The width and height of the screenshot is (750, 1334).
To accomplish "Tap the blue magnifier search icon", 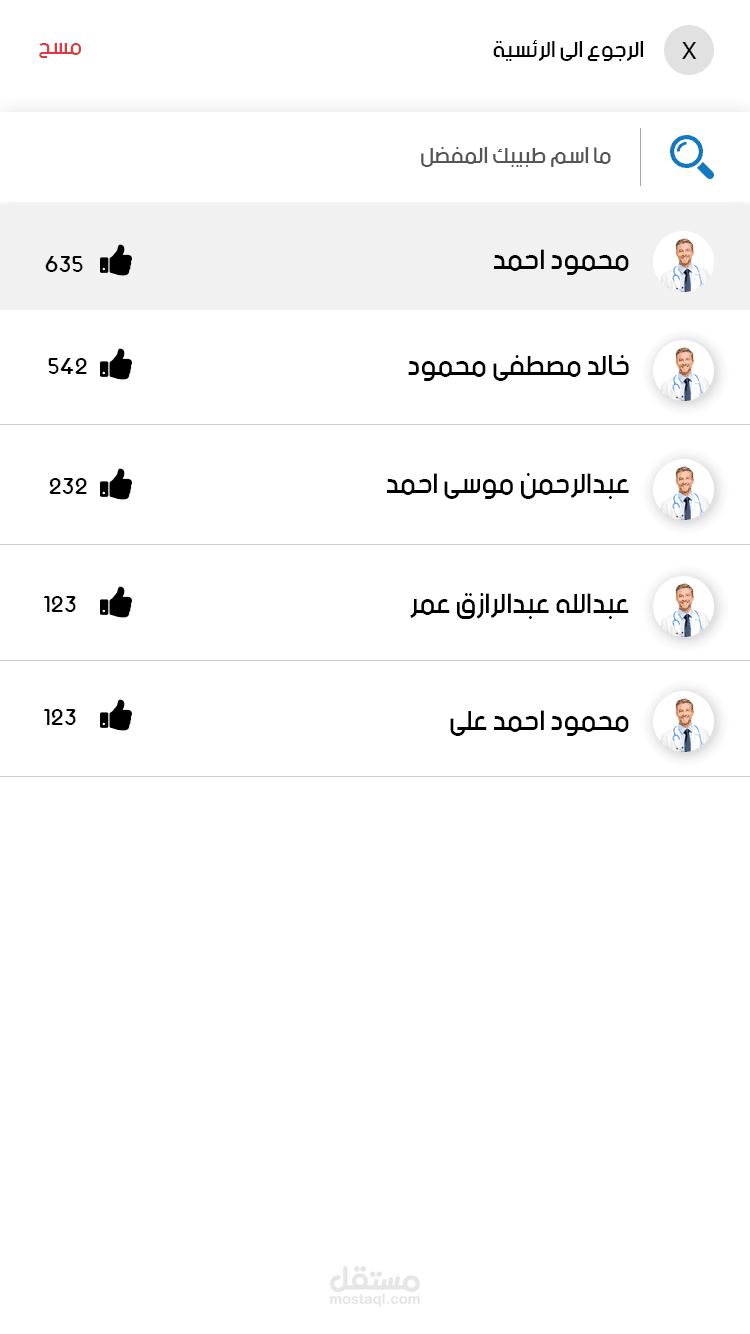I will point(691,157).
